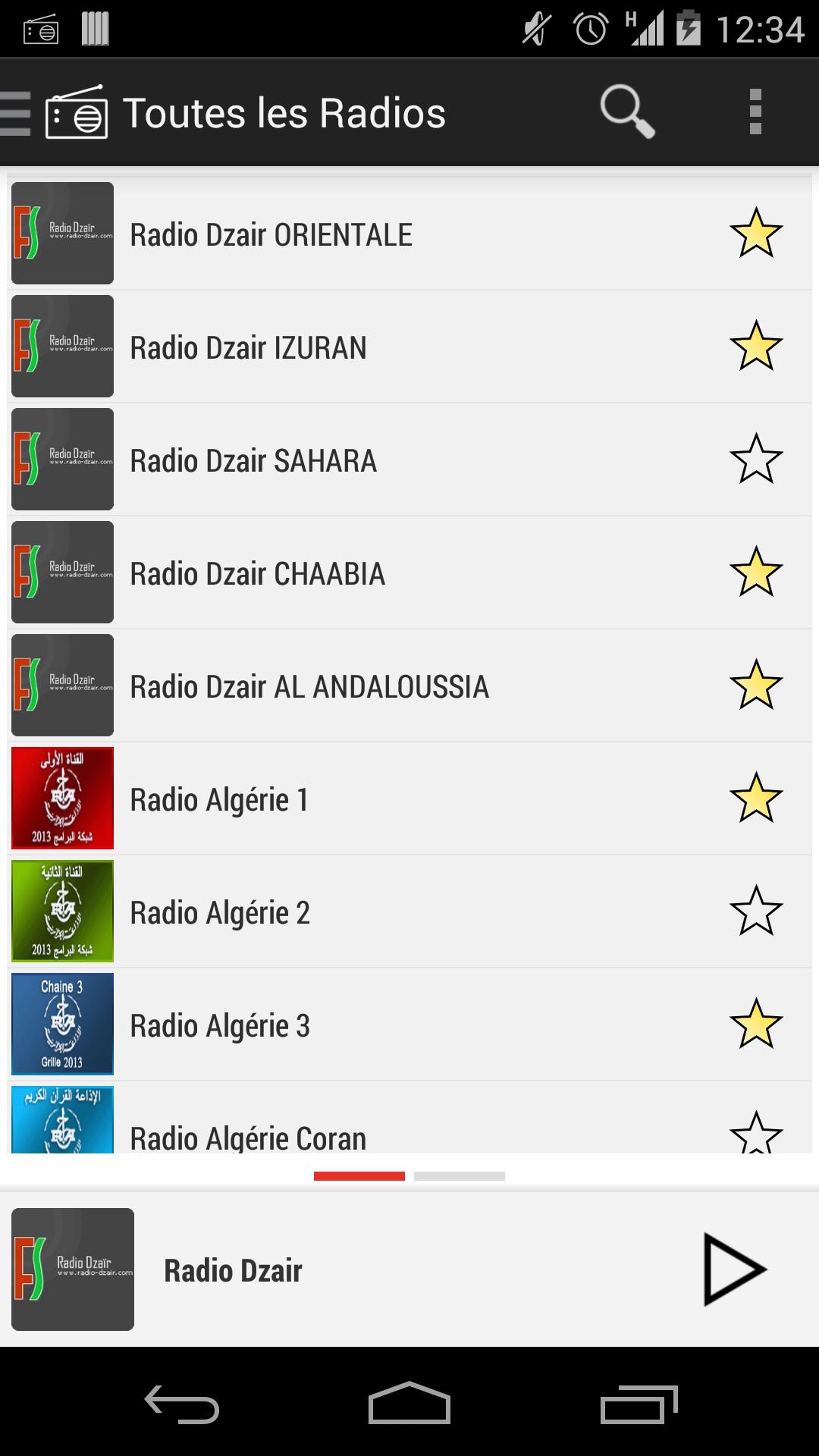Tap the second page indicator

pyautogui.click(x=460, y=1176)
